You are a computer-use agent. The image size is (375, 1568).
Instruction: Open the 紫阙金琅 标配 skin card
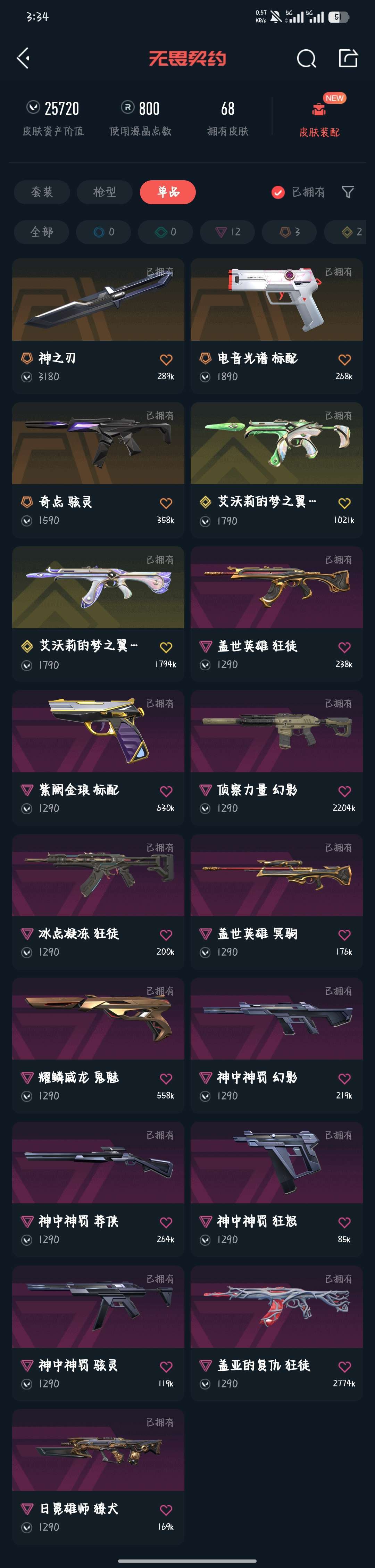(x=98, y=758)
